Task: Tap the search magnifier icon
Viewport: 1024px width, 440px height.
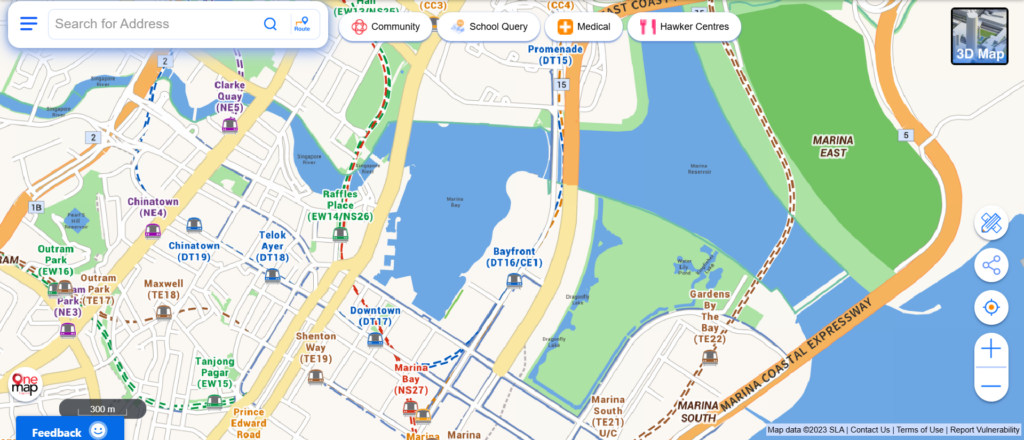Action: tap(270, 24)
